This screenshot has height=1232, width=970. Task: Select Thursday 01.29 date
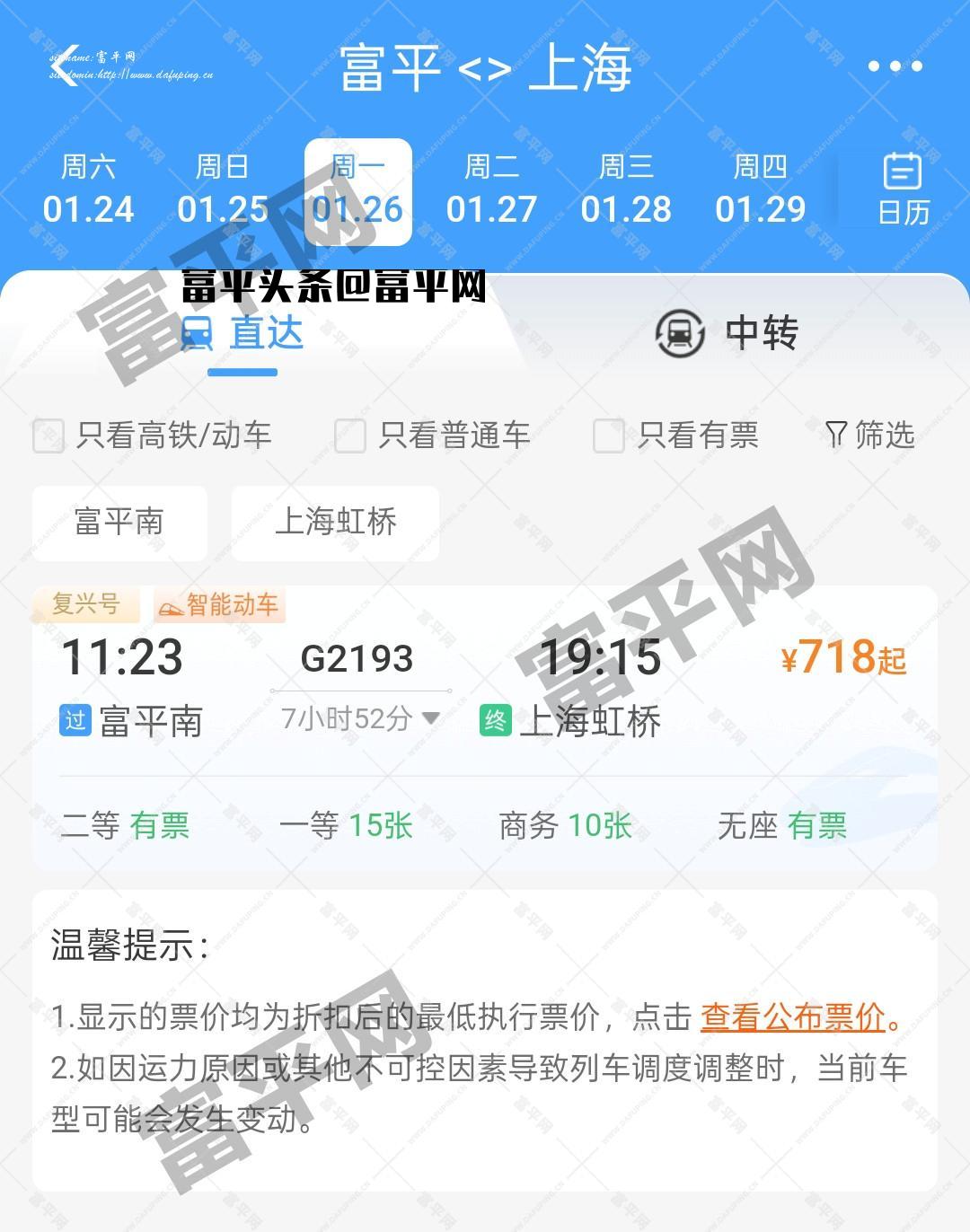[760, 190]
